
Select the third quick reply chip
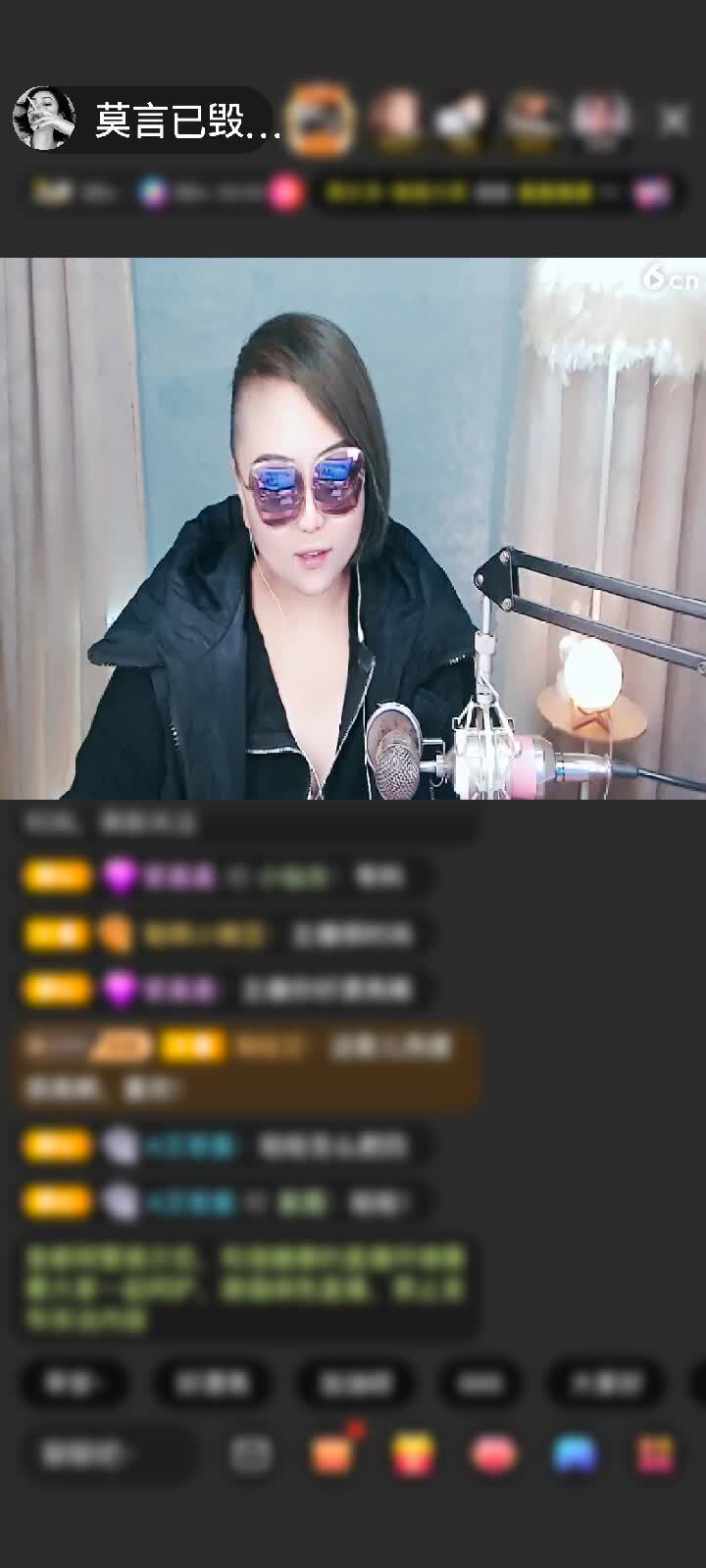click(355, 1383)
